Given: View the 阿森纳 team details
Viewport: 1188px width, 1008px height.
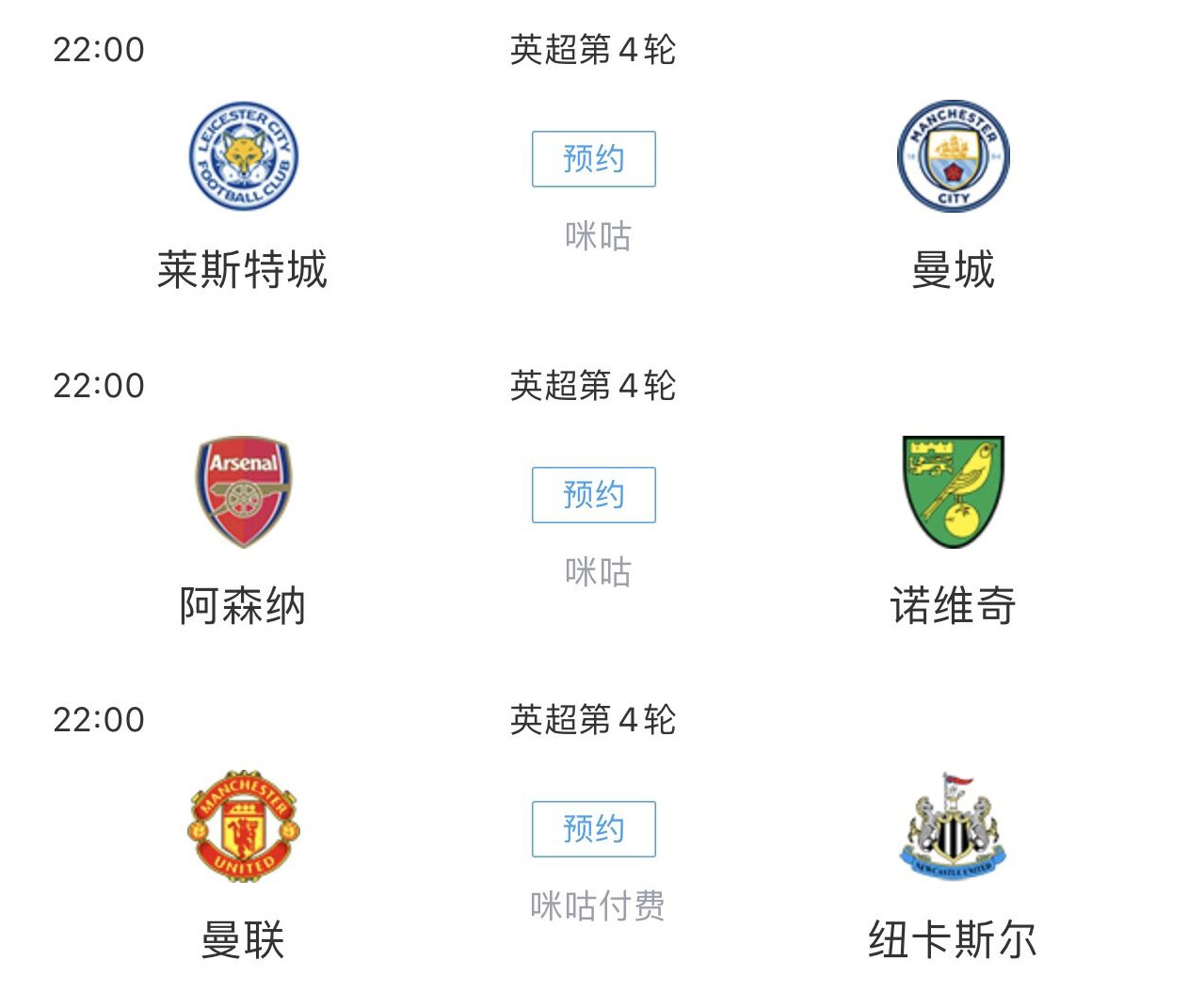Looking at the screenshot, I should [x=243, y=491].
